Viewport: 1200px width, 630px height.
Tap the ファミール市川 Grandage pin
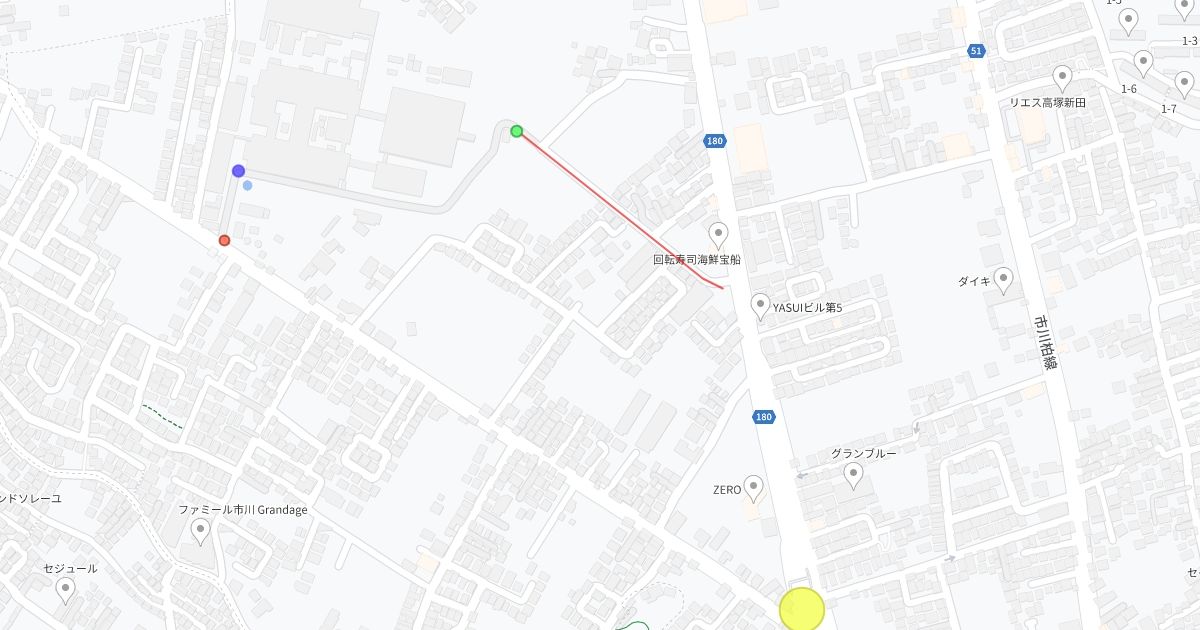(200, 530)
